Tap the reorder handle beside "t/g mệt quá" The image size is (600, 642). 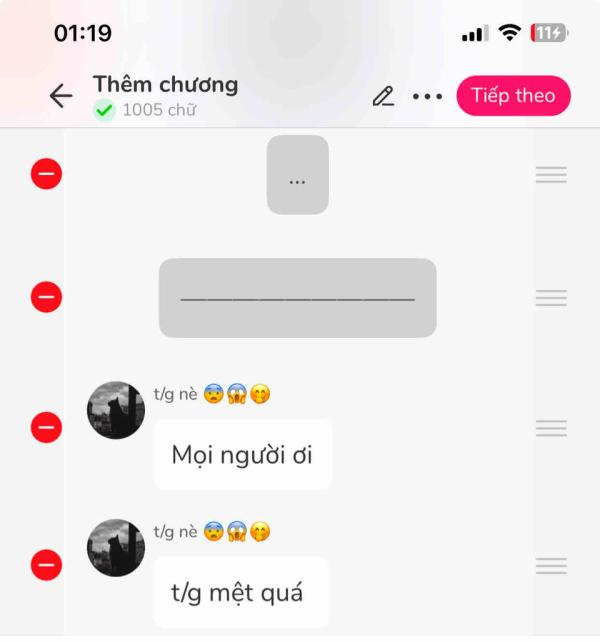pyautogui.click(x=551, y=566)
